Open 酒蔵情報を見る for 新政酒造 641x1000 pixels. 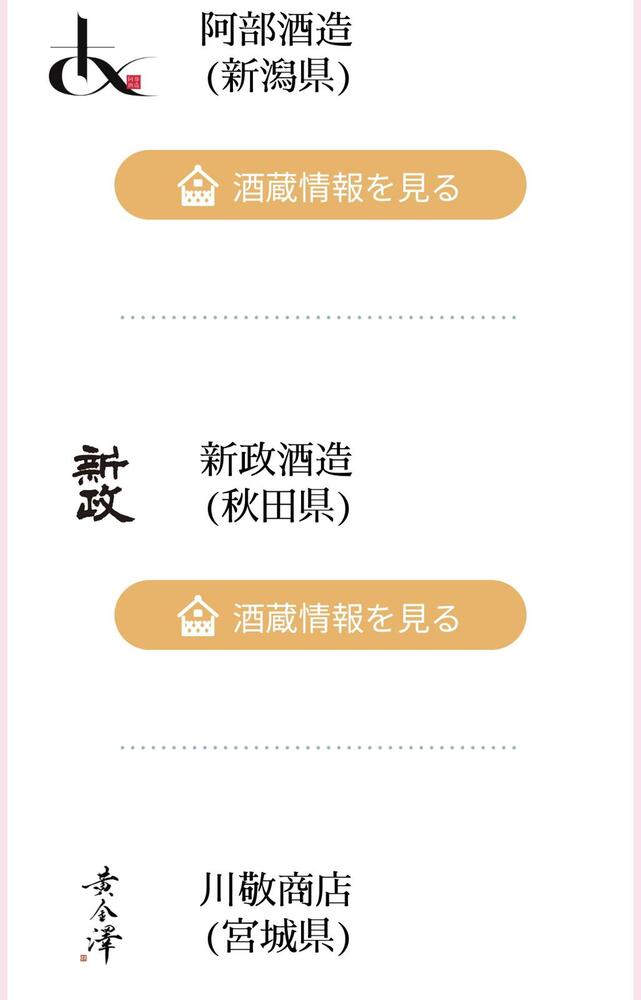[320, 616]
